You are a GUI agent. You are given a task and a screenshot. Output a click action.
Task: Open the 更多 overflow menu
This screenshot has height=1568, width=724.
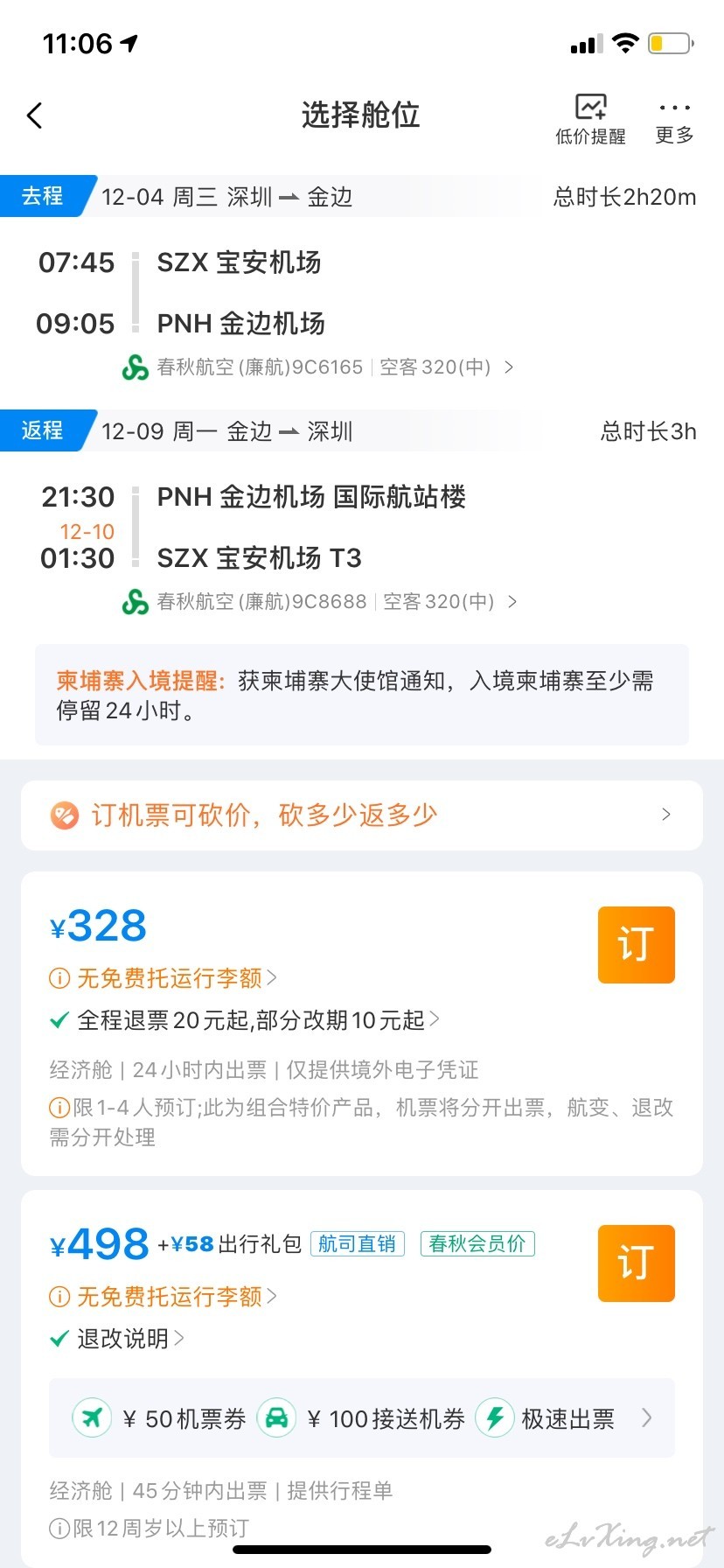pyautogui.click(x=674, y=122)
